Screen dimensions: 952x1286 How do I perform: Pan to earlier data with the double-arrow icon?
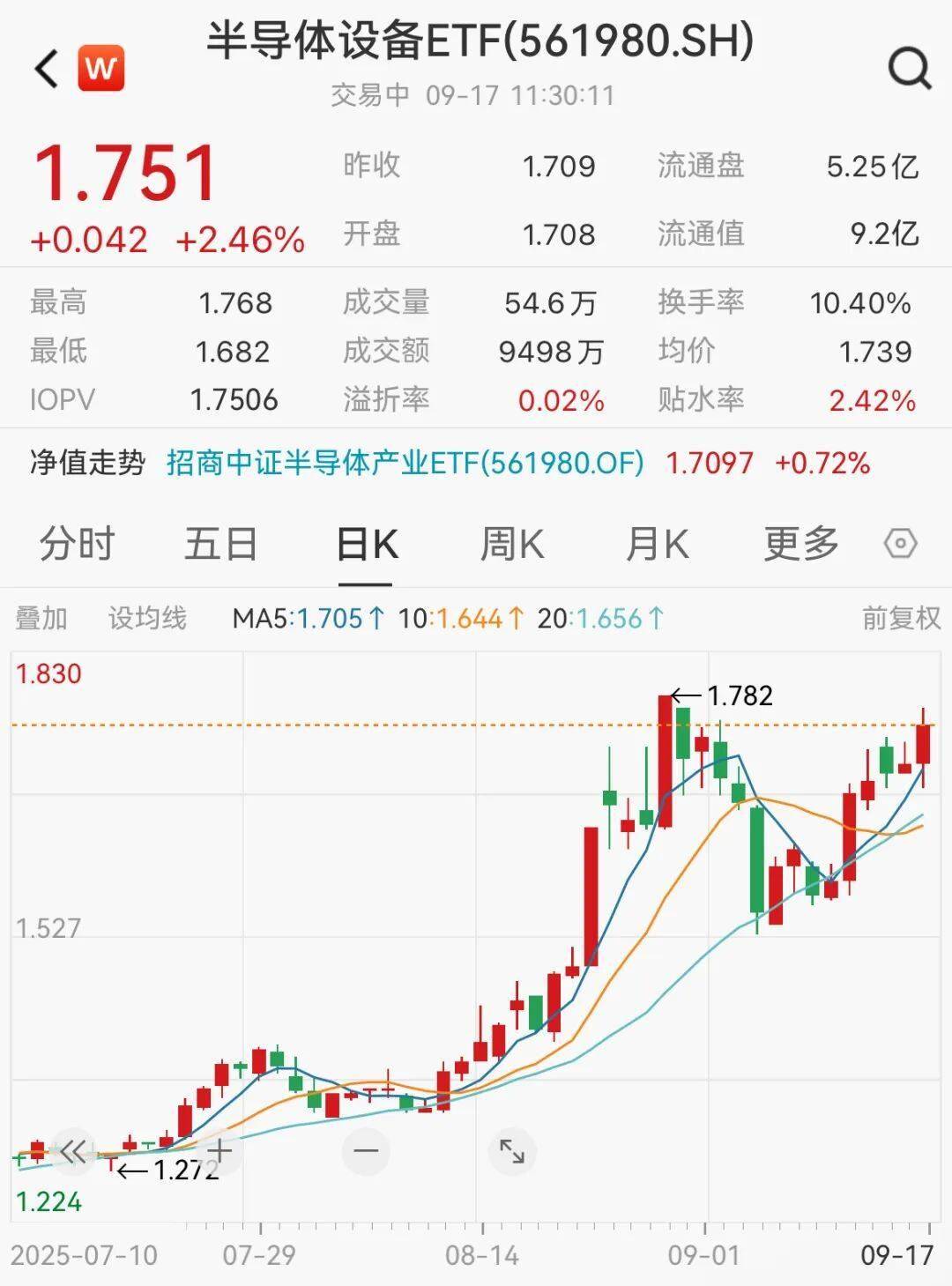[x=73, y=1150]
